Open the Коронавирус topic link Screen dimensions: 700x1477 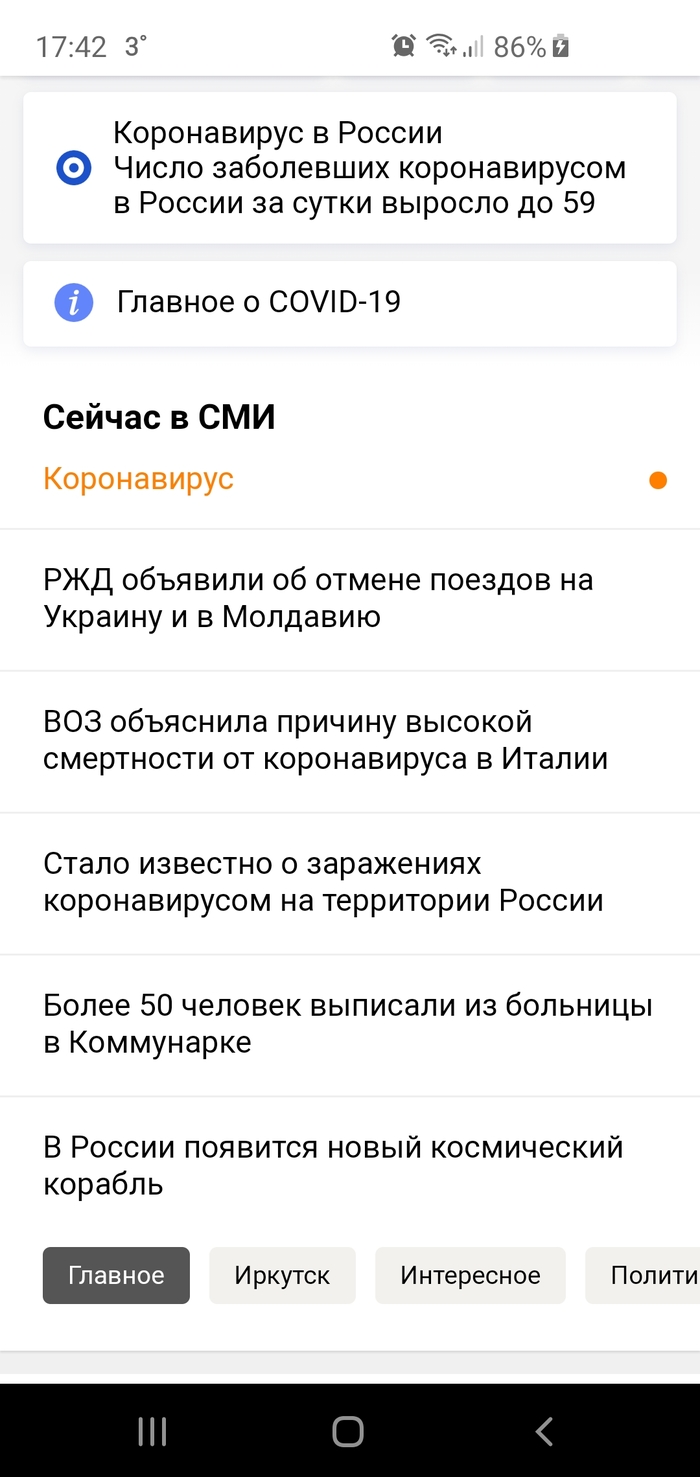coord(139,479)
